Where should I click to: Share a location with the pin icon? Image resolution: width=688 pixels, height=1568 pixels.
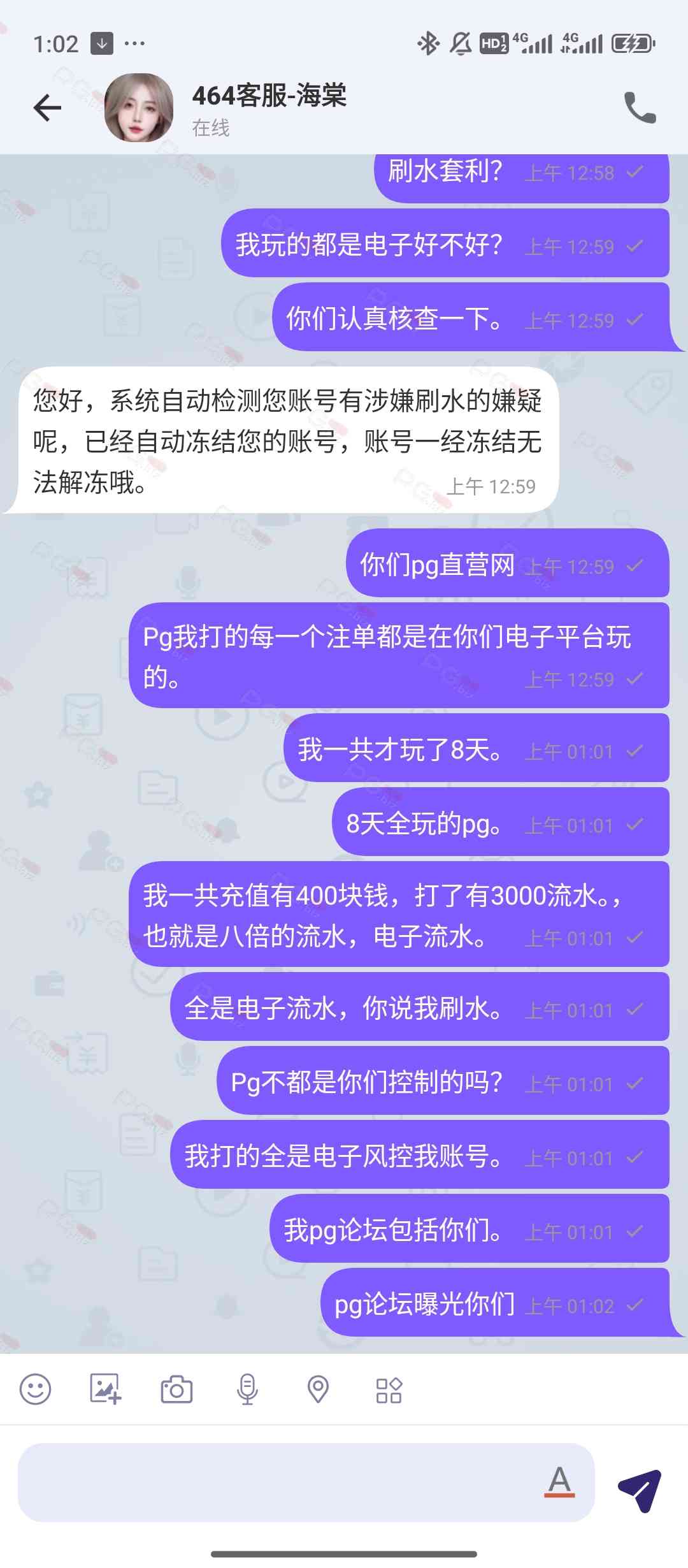pyautogui.click(x=318, y=1390)
